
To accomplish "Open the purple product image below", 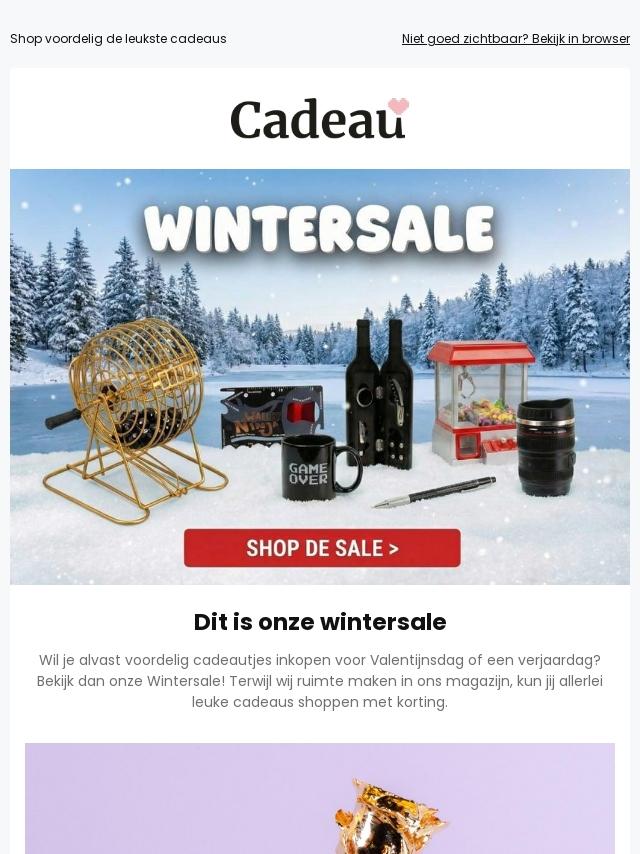I will [x=320, y=798].
